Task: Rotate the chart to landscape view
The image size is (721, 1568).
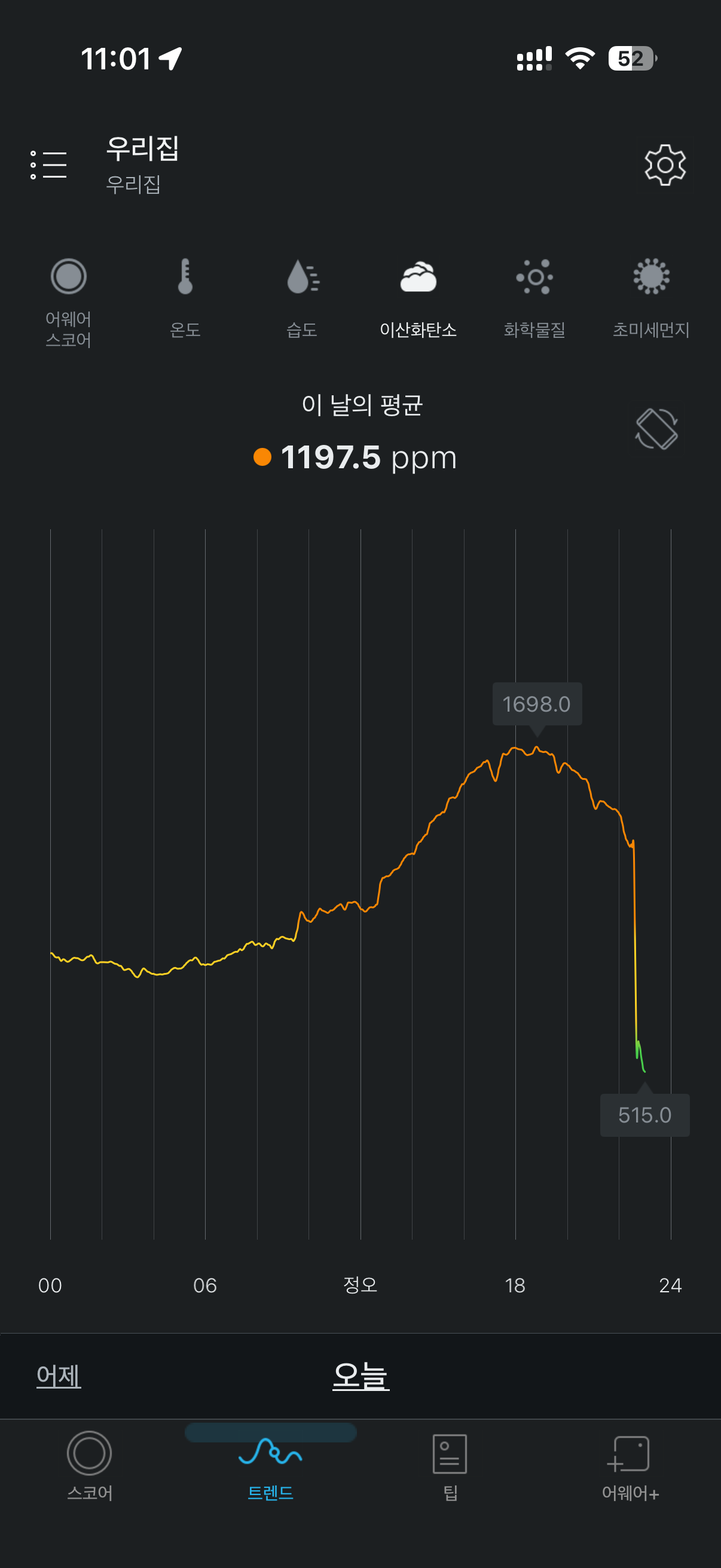Action: coord(656,429)
